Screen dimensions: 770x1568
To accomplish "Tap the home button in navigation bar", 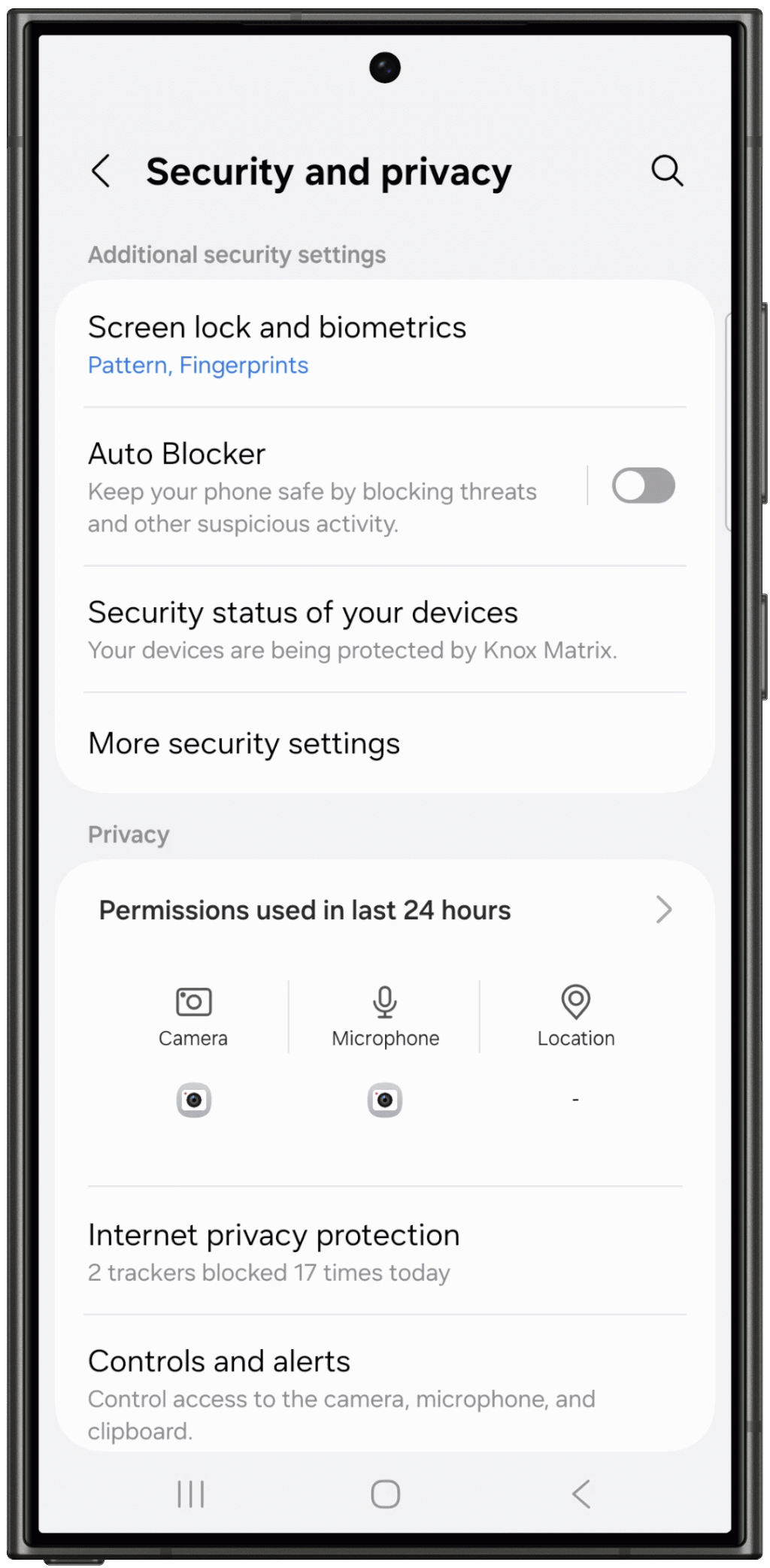I will 385,1494.
